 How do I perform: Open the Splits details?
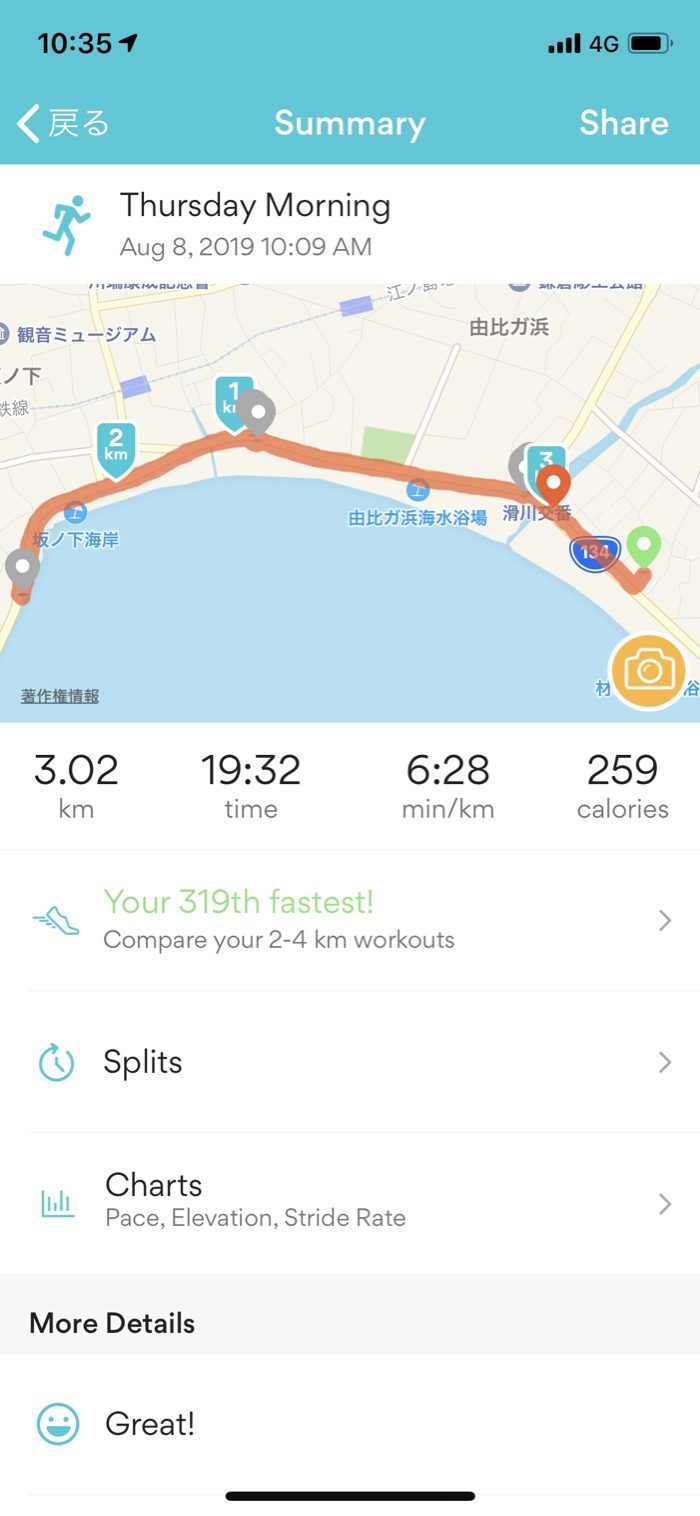(350, 1062)
